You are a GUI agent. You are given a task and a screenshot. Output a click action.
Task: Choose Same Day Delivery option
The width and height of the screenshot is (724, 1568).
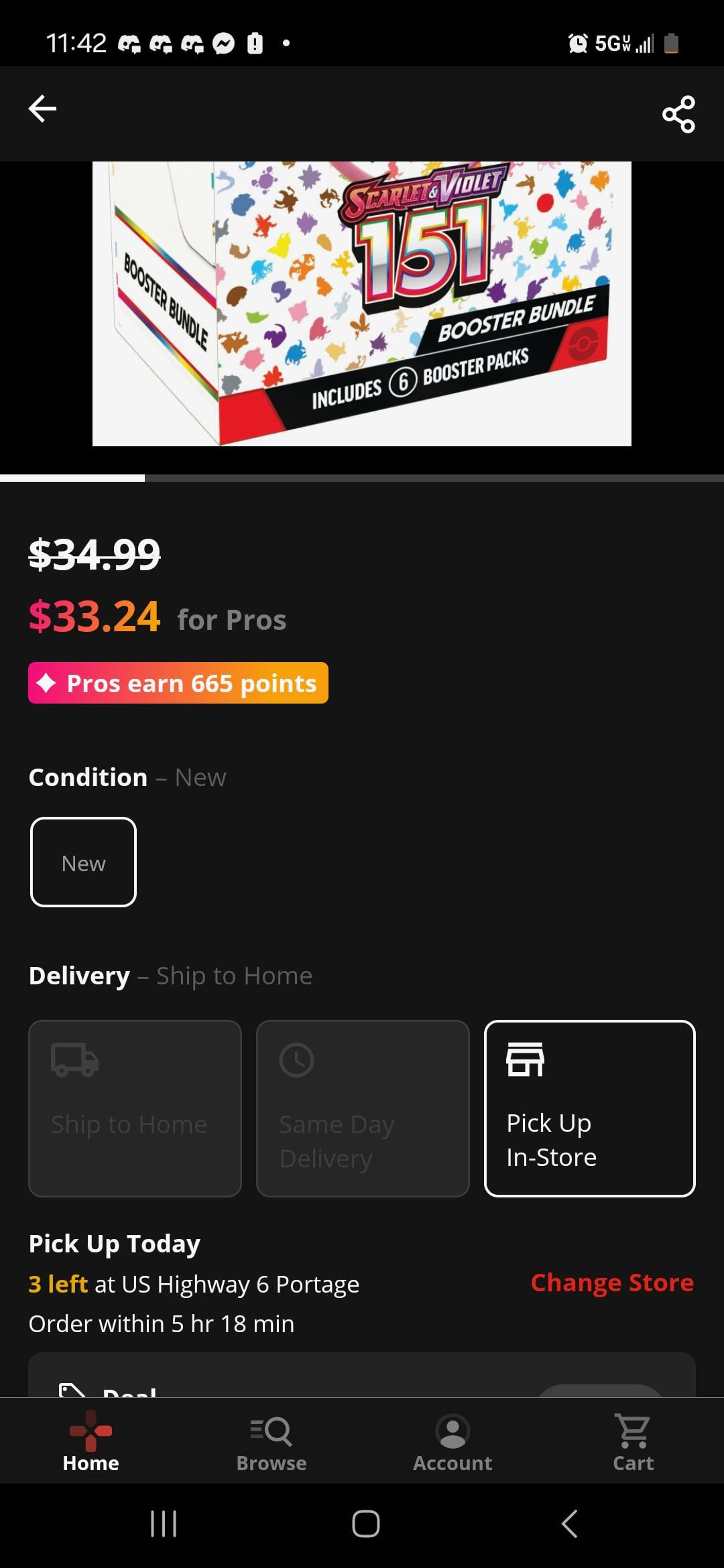[x=363, y=1108]
